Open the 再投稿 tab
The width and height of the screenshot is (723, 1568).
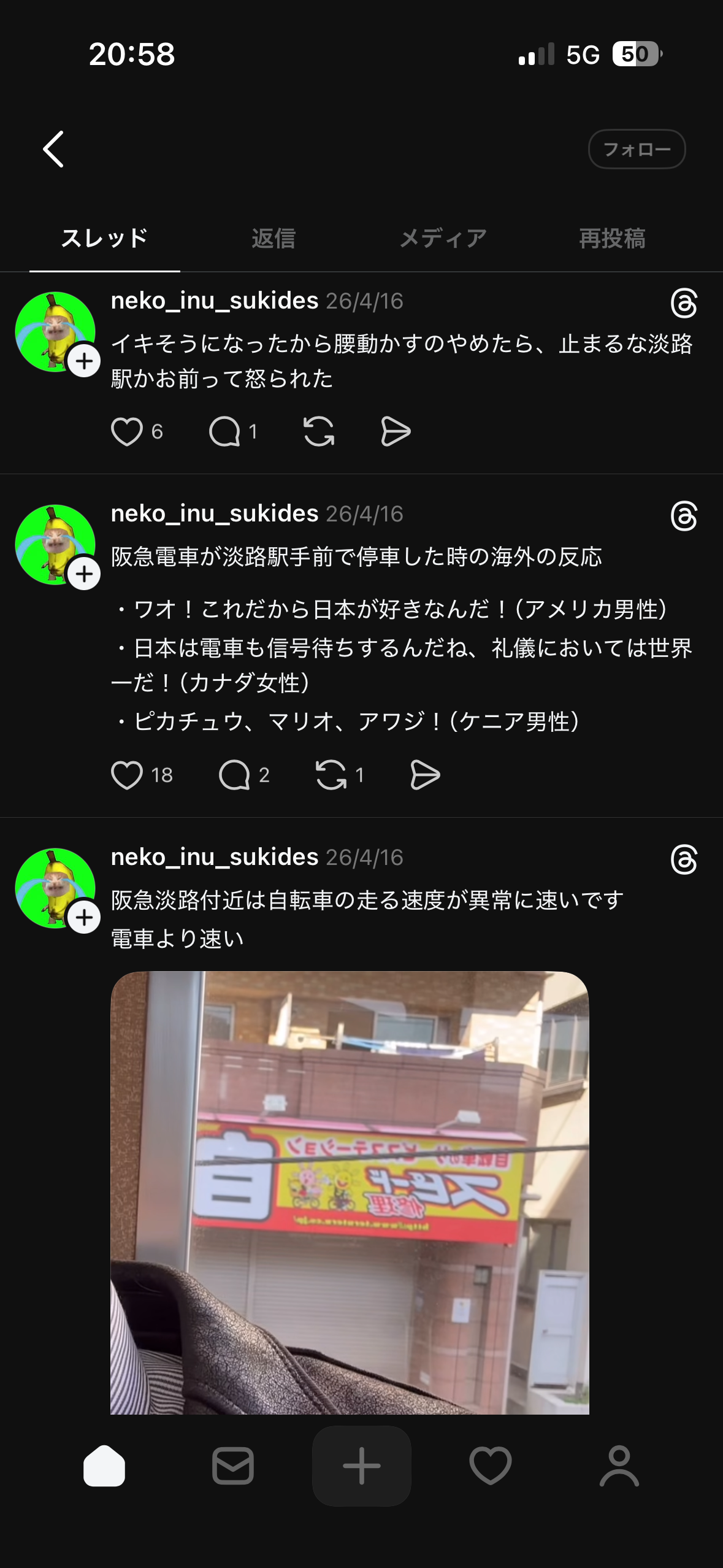(x=612, y=239)
